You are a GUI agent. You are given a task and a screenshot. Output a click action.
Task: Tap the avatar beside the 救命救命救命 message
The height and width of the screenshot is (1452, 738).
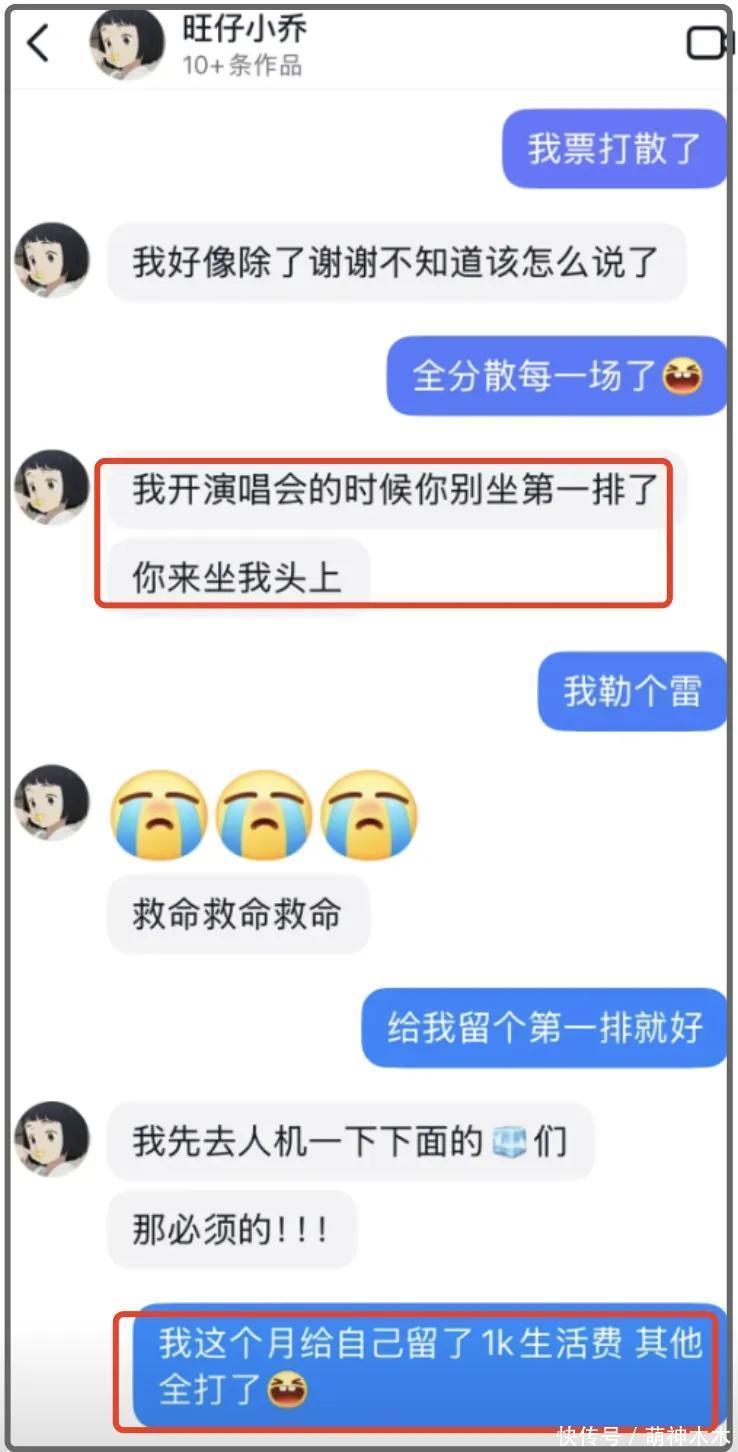click(52, 802)
